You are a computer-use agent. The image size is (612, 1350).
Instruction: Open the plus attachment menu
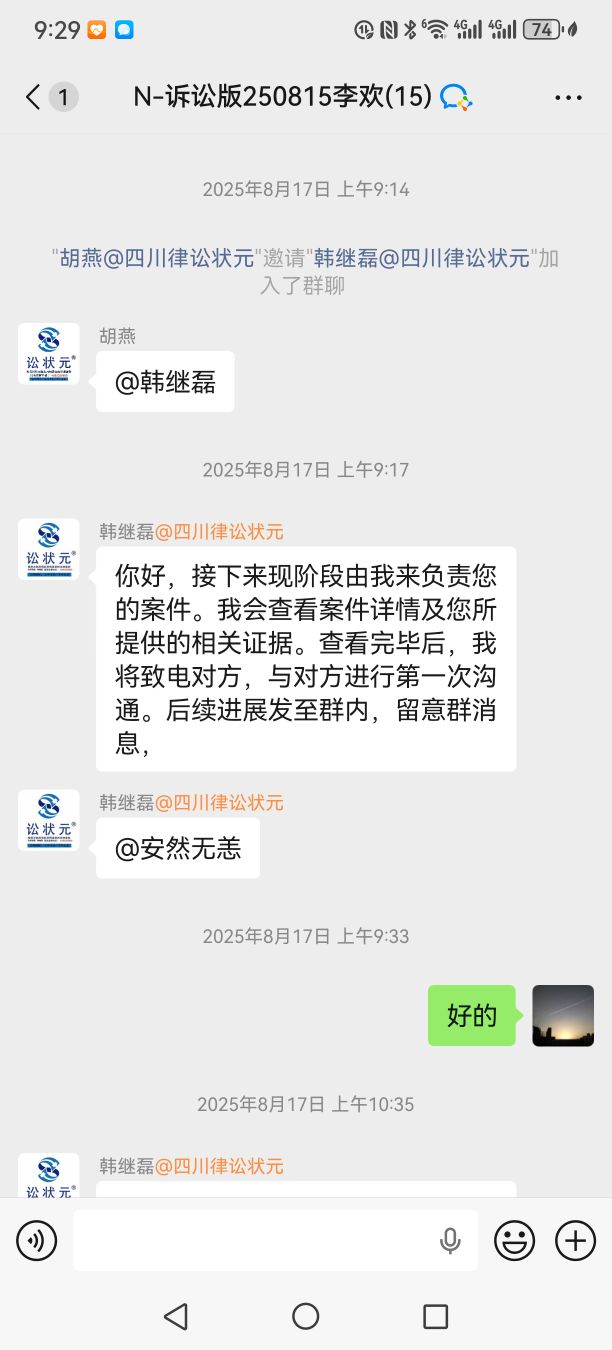coord(575,1241)
